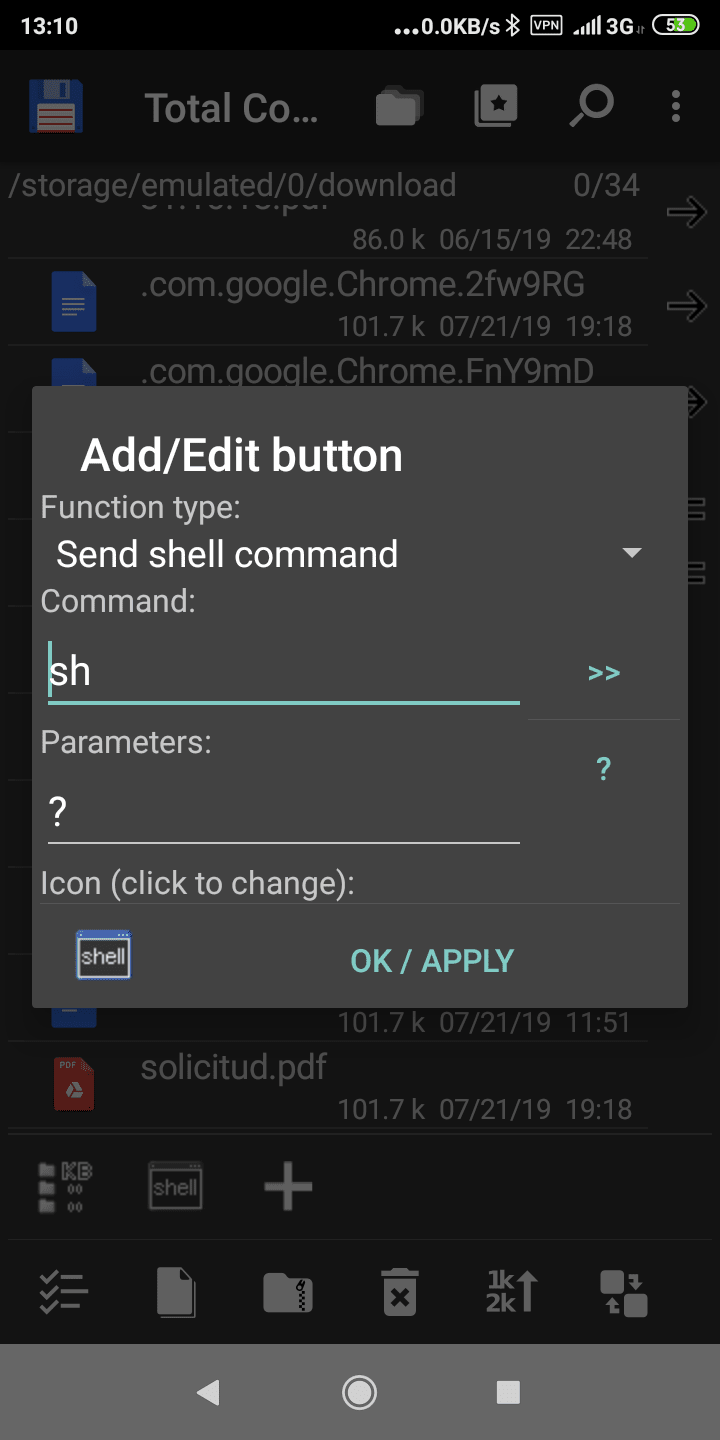Viewport: 720px width, 1440px height.
Task: Confirm with OK / APPLY
Action: click(x=432, y=961)
